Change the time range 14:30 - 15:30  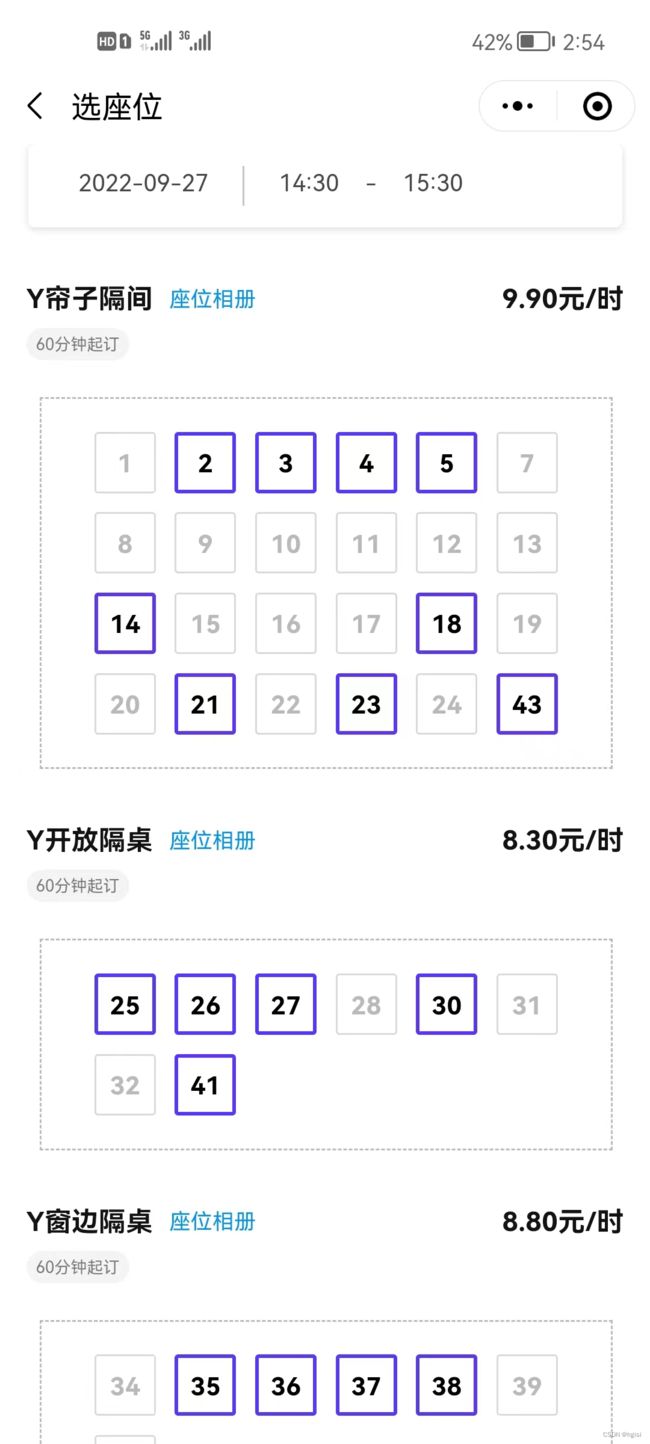(x=371, y=183)
